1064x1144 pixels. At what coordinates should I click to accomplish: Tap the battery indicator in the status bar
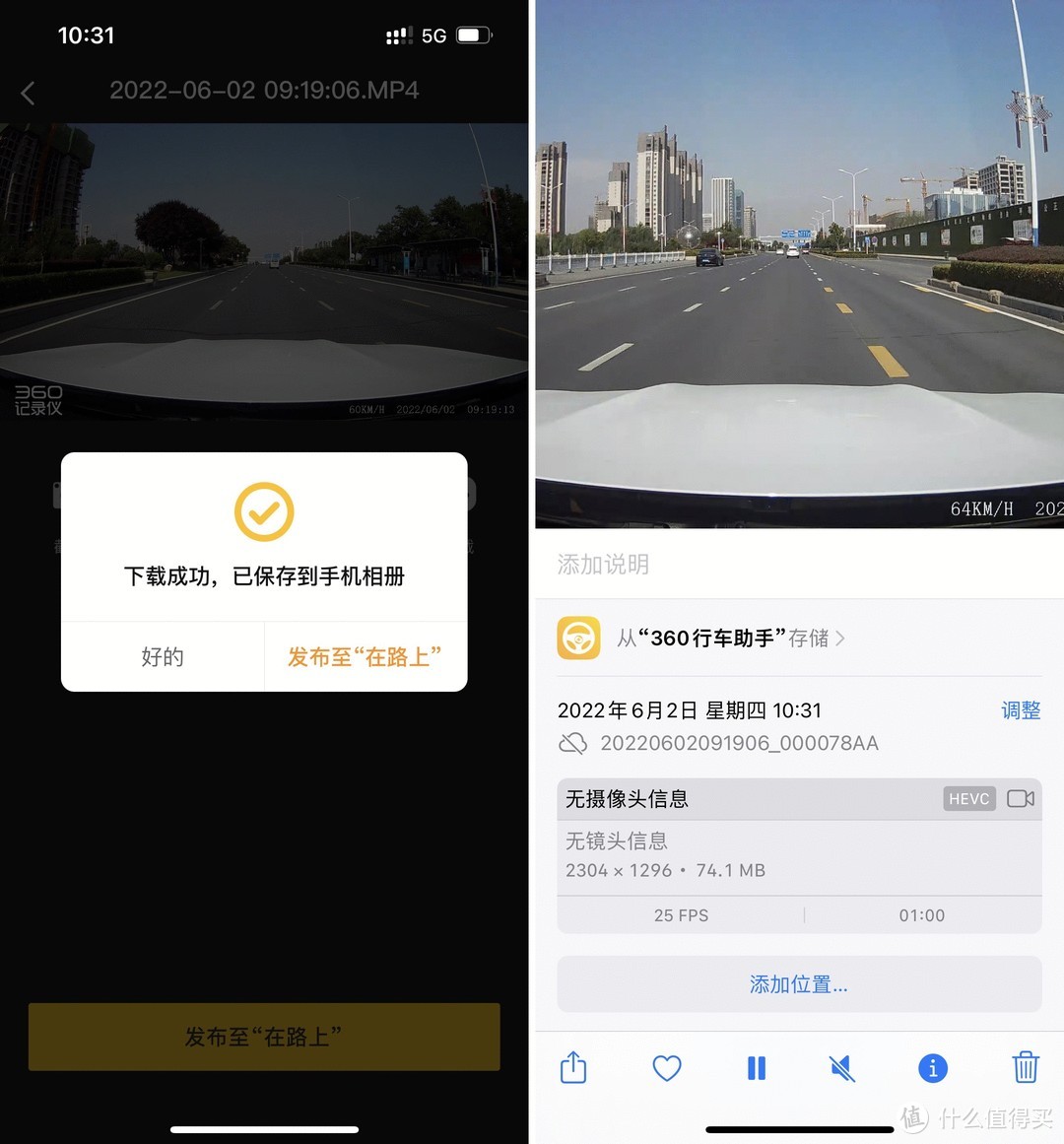[473, 34]
